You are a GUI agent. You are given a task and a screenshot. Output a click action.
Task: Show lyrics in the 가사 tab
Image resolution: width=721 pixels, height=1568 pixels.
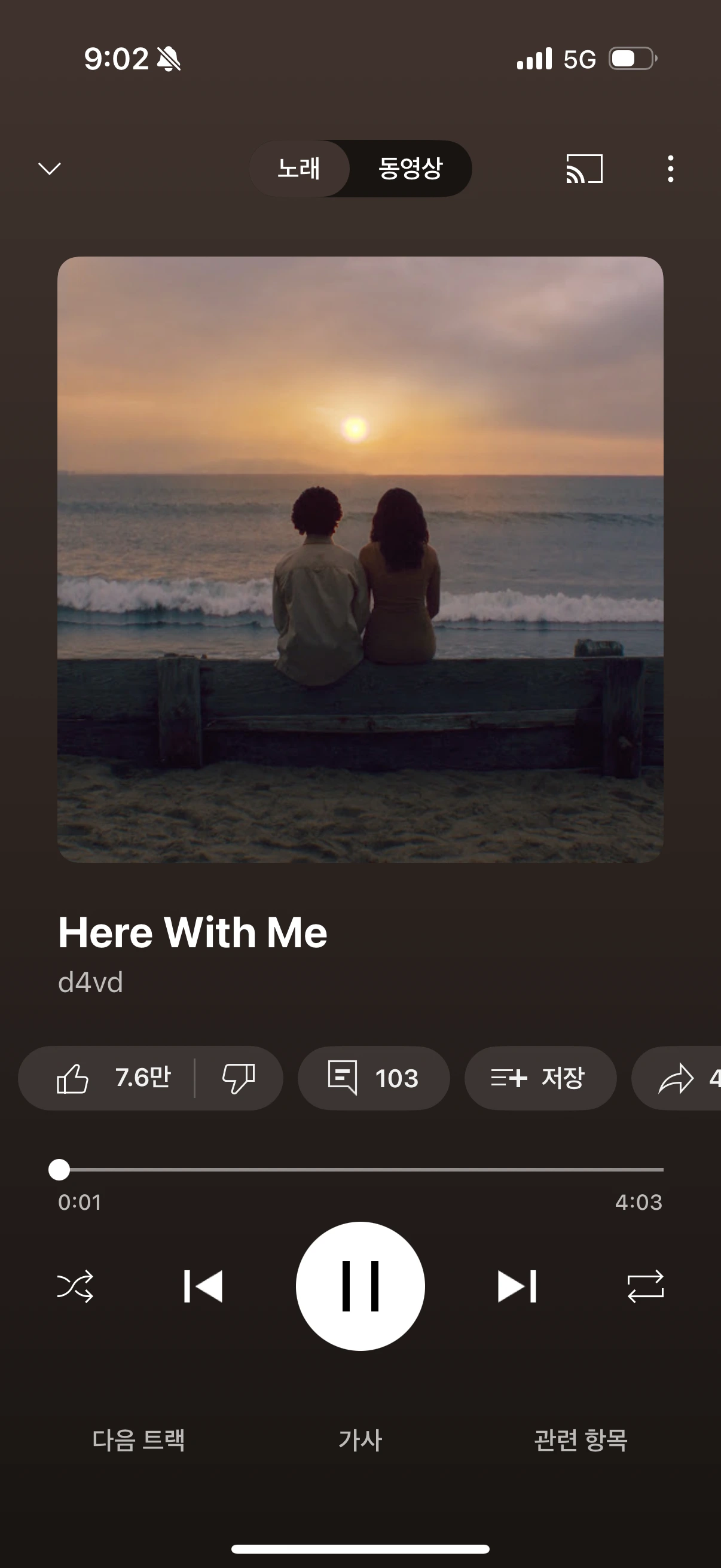point(360,1441)
